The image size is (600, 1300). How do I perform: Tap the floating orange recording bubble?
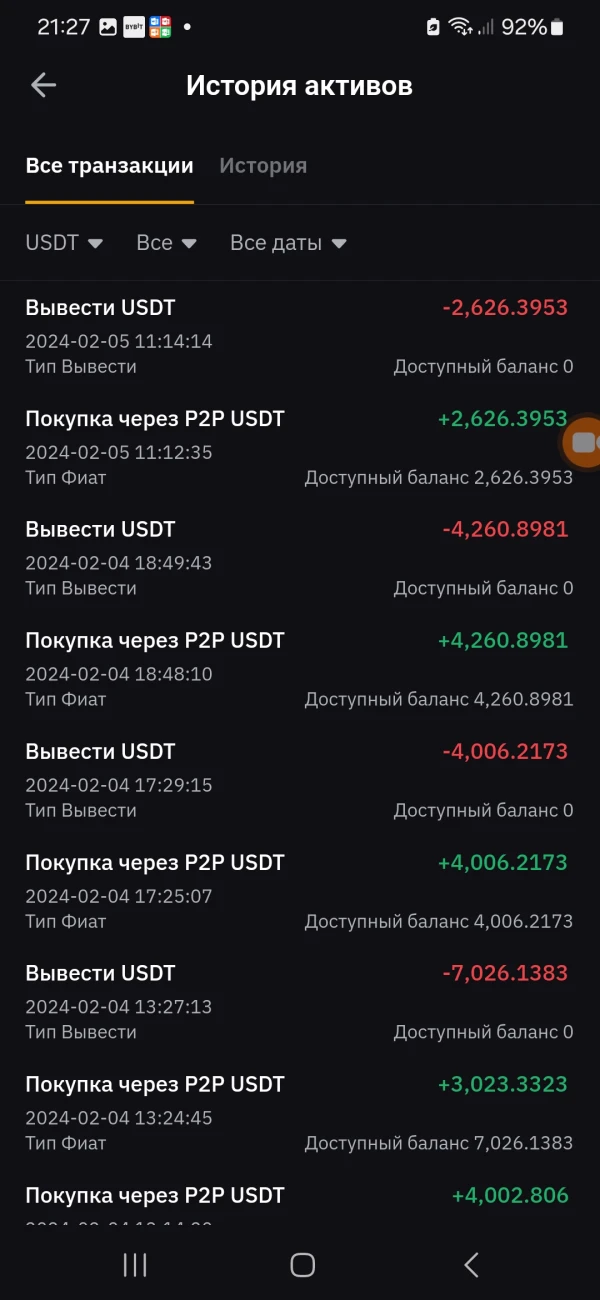point(582,443)
